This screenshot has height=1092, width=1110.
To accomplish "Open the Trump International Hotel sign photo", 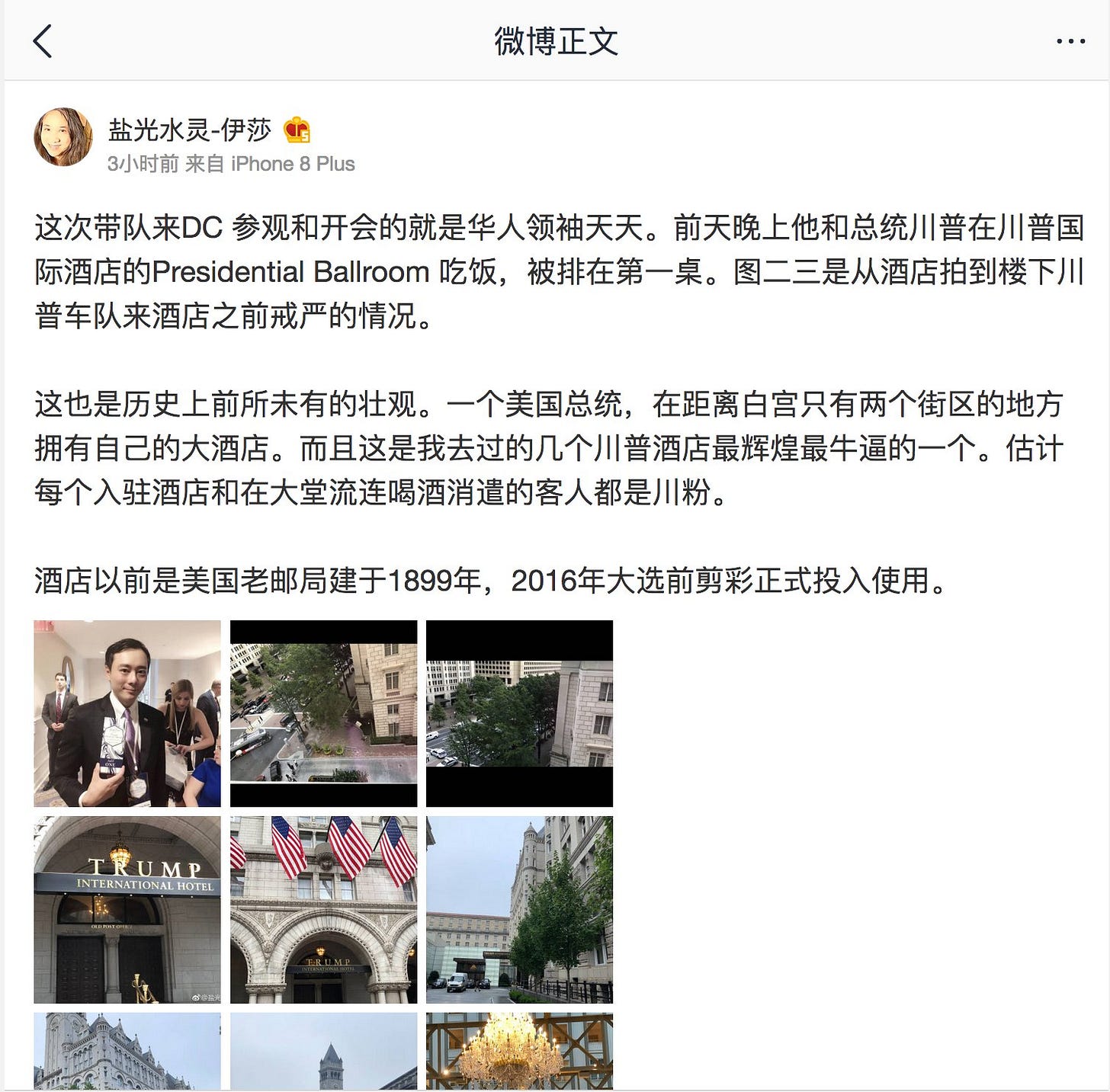I will click(127, 909).
